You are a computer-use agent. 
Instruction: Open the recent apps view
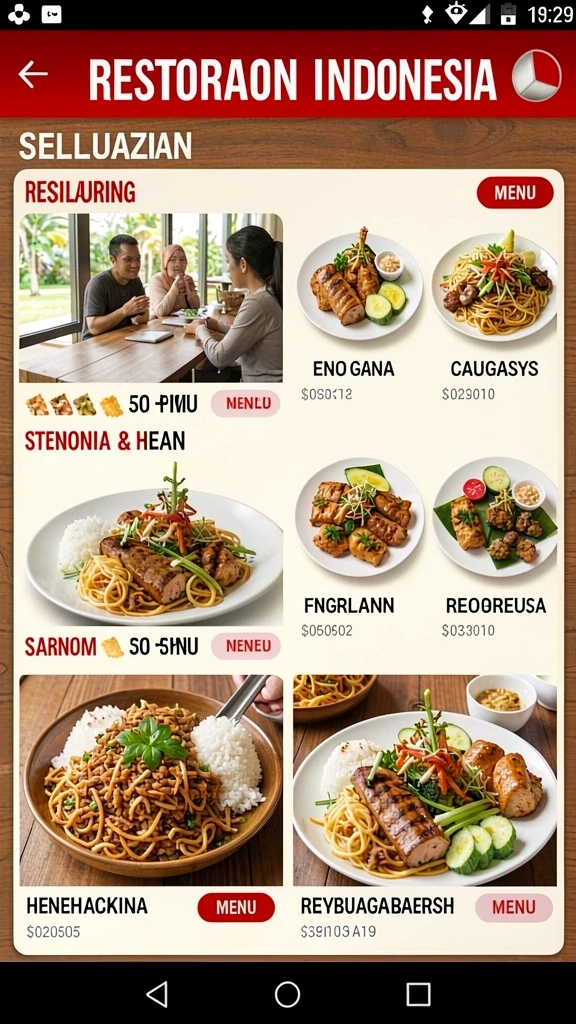[418, 994]
